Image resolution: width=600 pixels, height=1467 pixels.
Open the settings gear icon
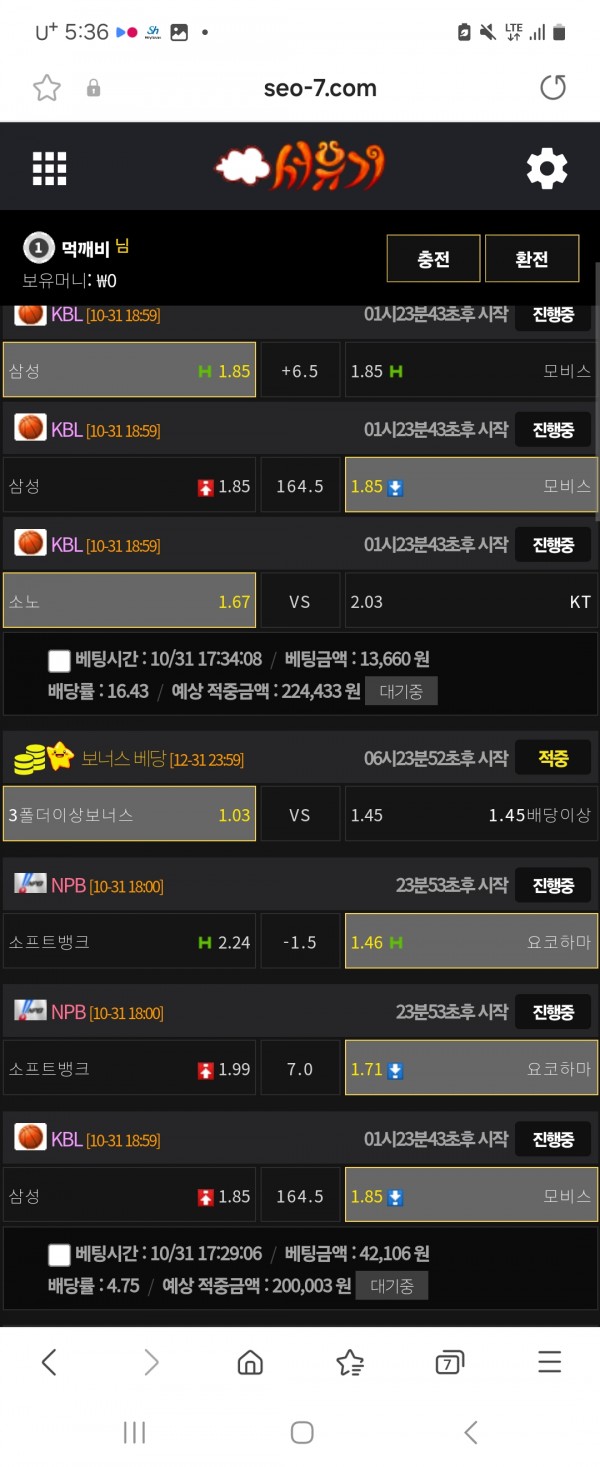(x=546, y=169)
